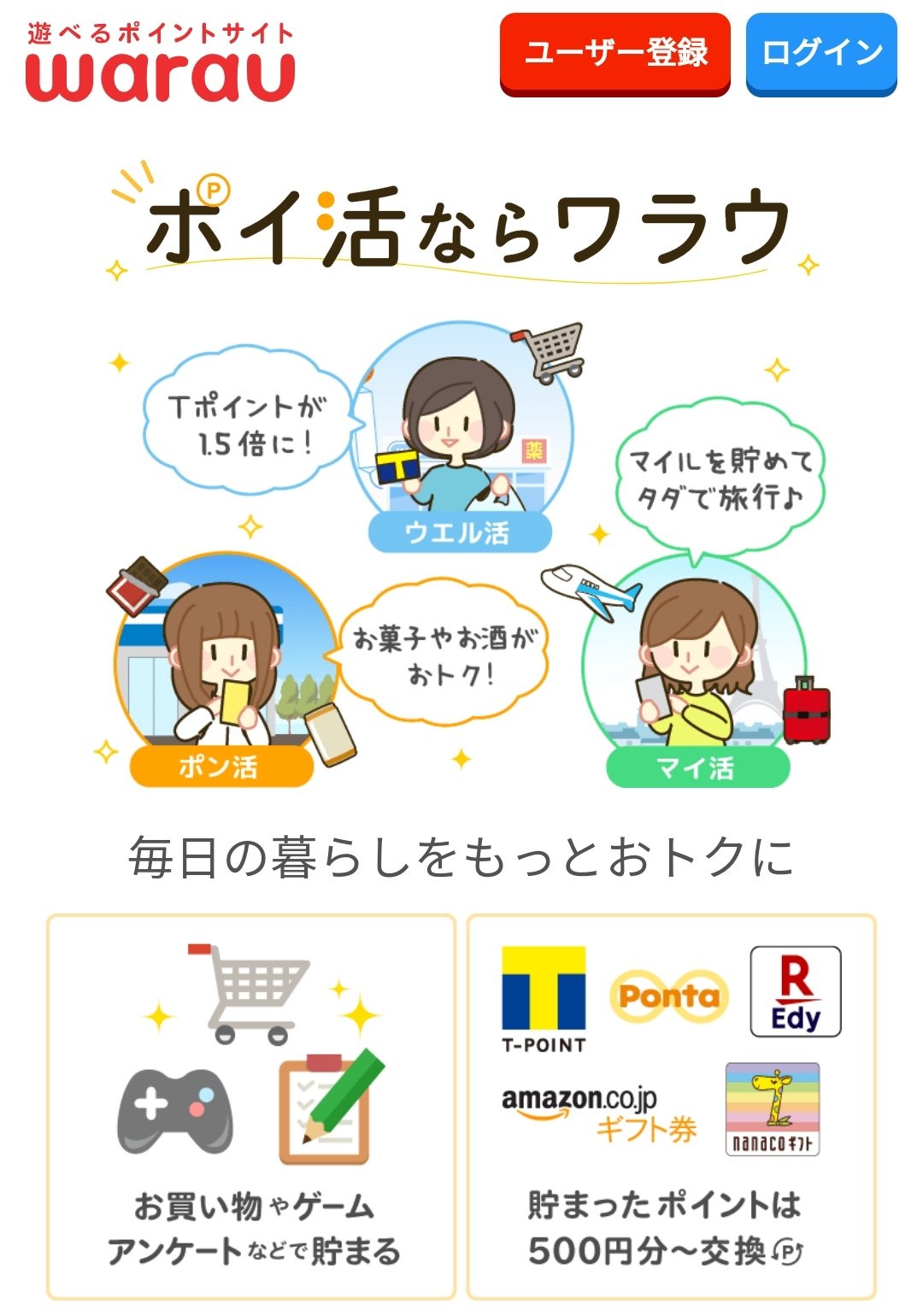Tap the ユーザー登録 button
Viewport: 923px width, 1316px height.
click(614, 53)
